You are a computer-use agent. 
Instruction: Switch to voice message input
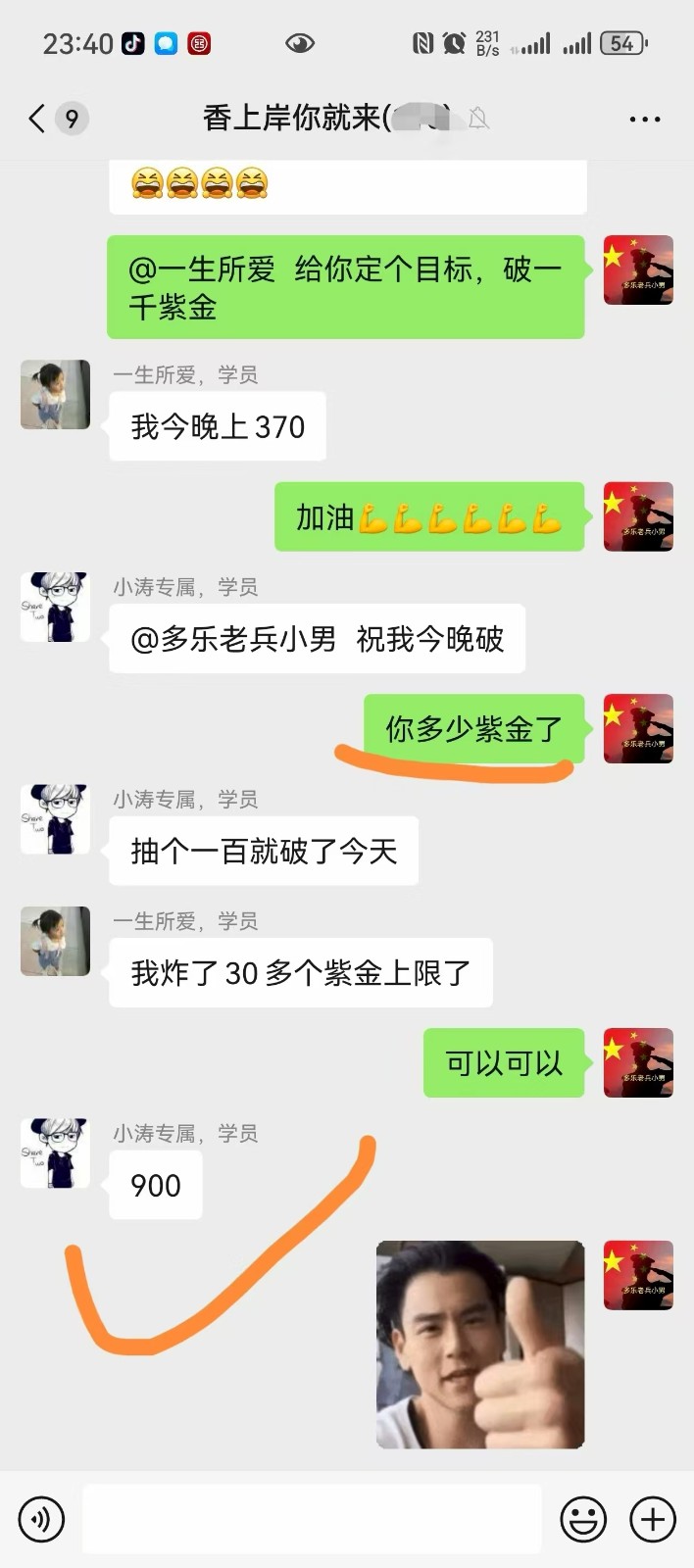[x=41, y=1519]
